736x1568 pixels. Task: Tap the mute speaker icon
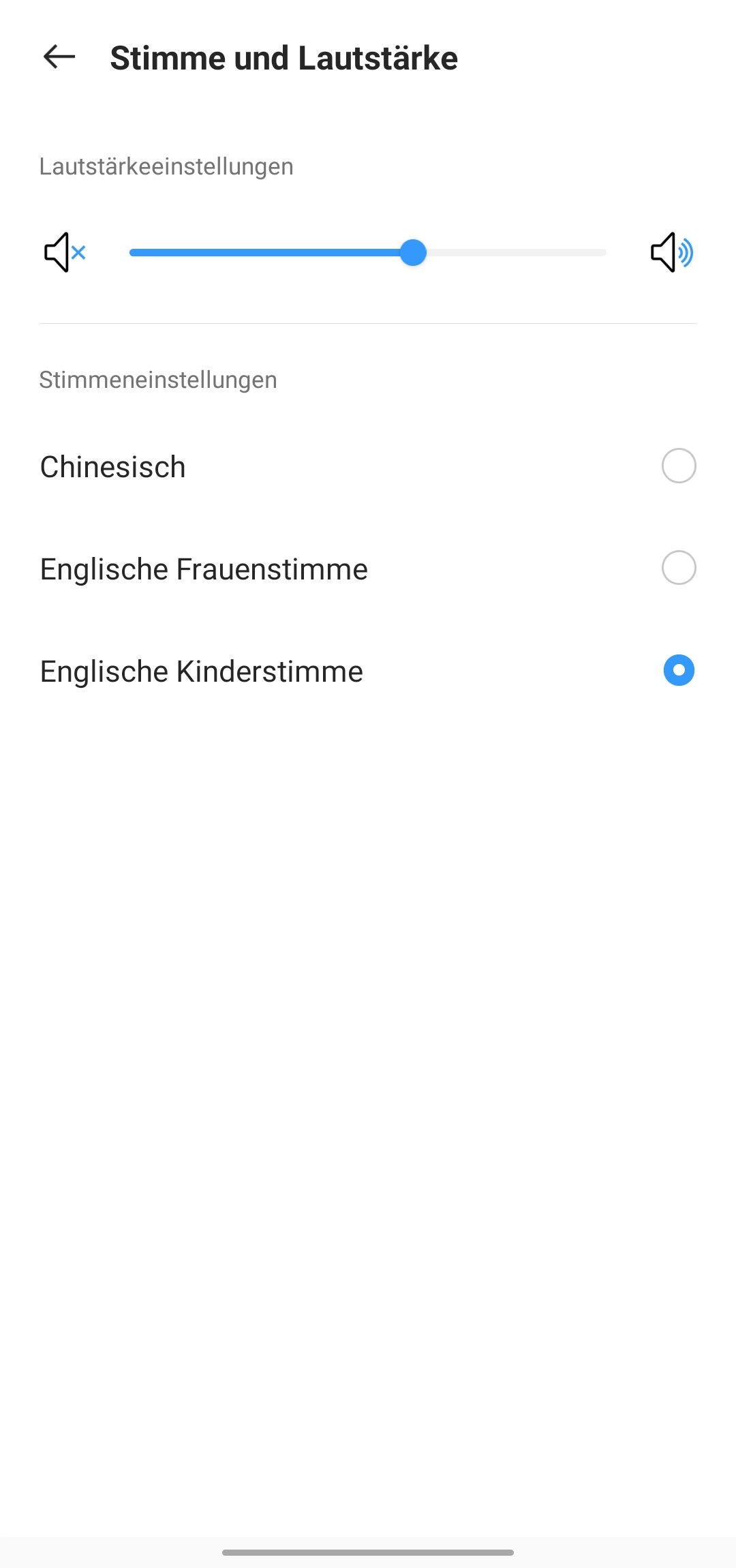click(65, 252)
